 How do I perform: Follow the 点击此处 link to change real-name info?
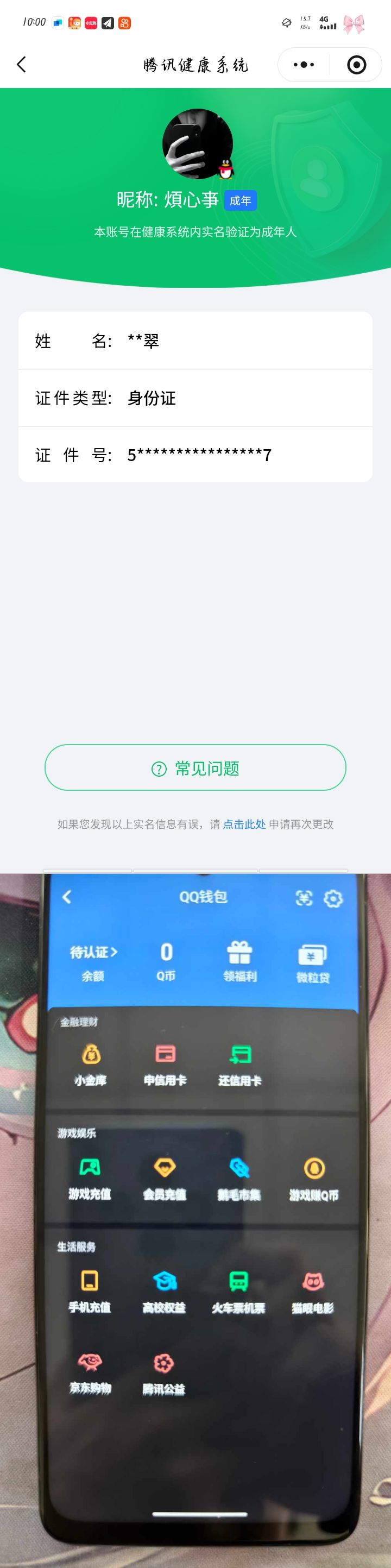pyautogui.click(x=244, y=824)
